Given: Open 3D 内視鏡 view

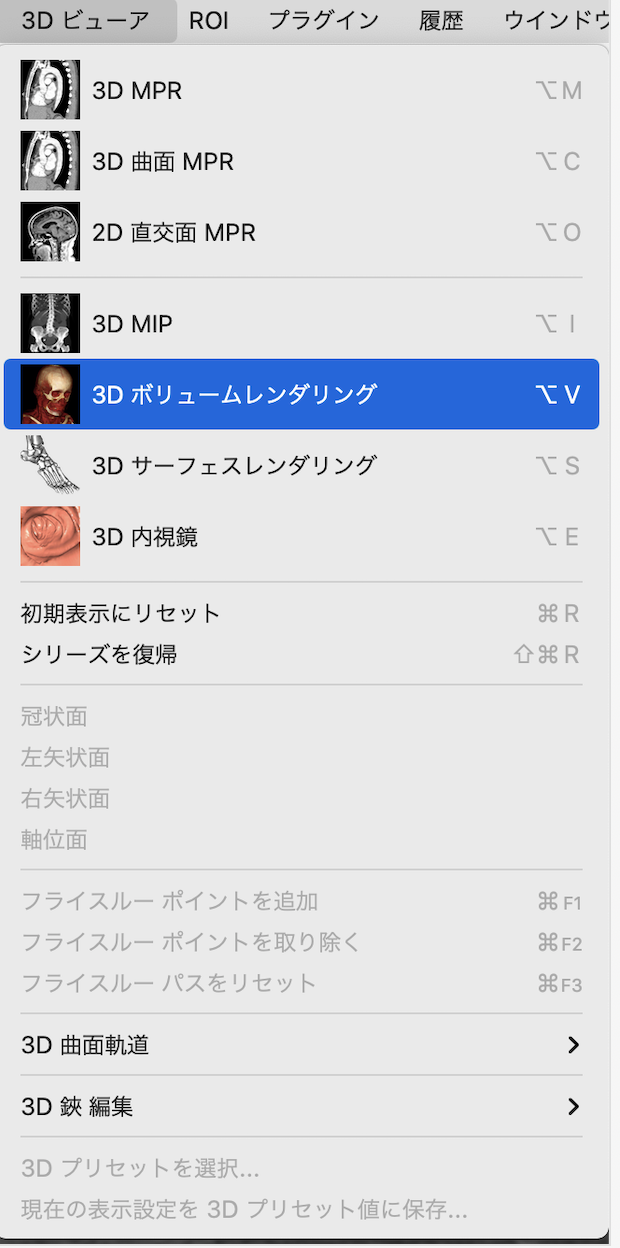Looking at the screenshot, I should pyautogui.click(x=145, y=537).
